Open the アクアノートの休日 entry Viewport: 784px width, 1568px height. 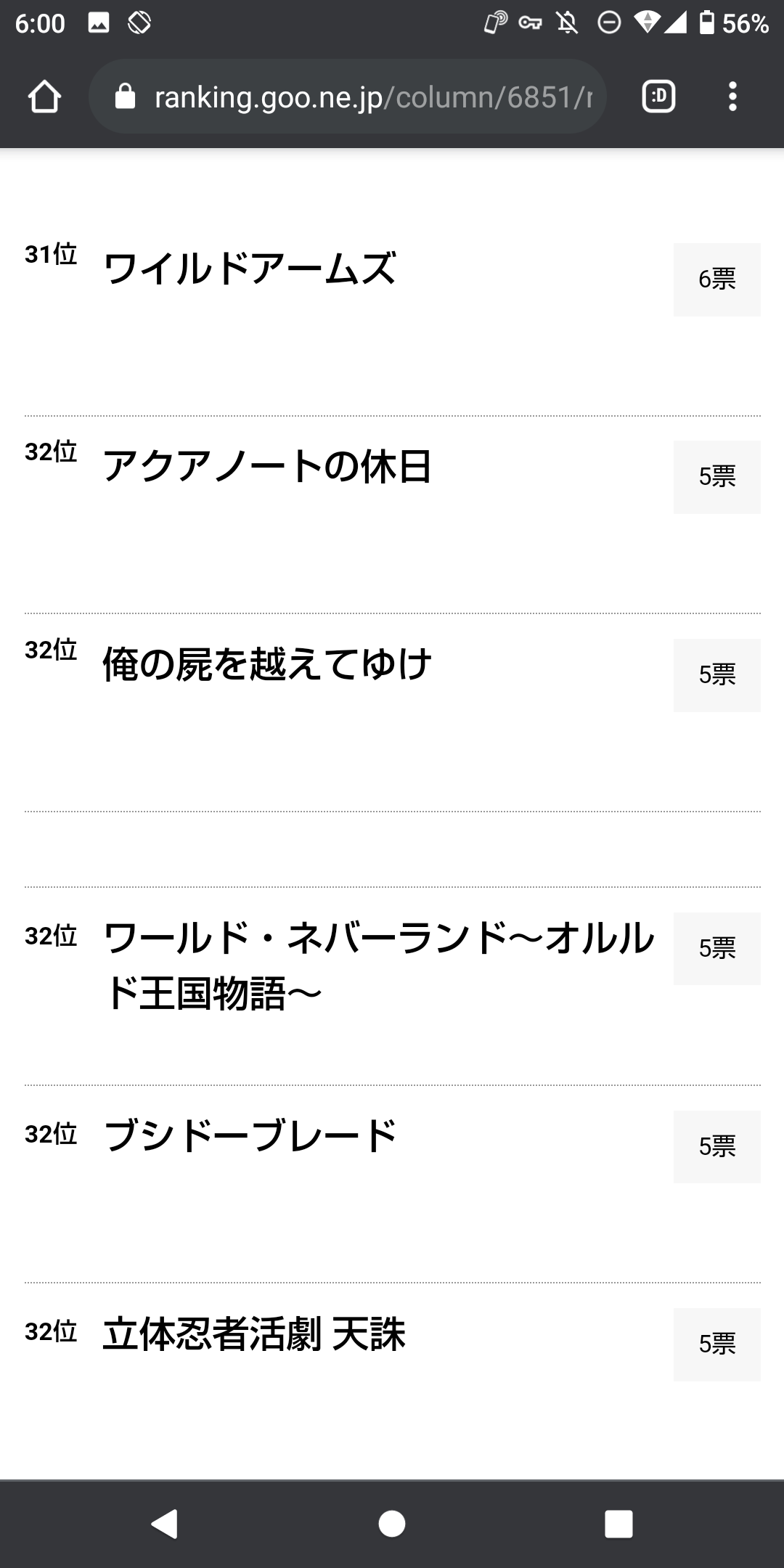click(267, 467)
